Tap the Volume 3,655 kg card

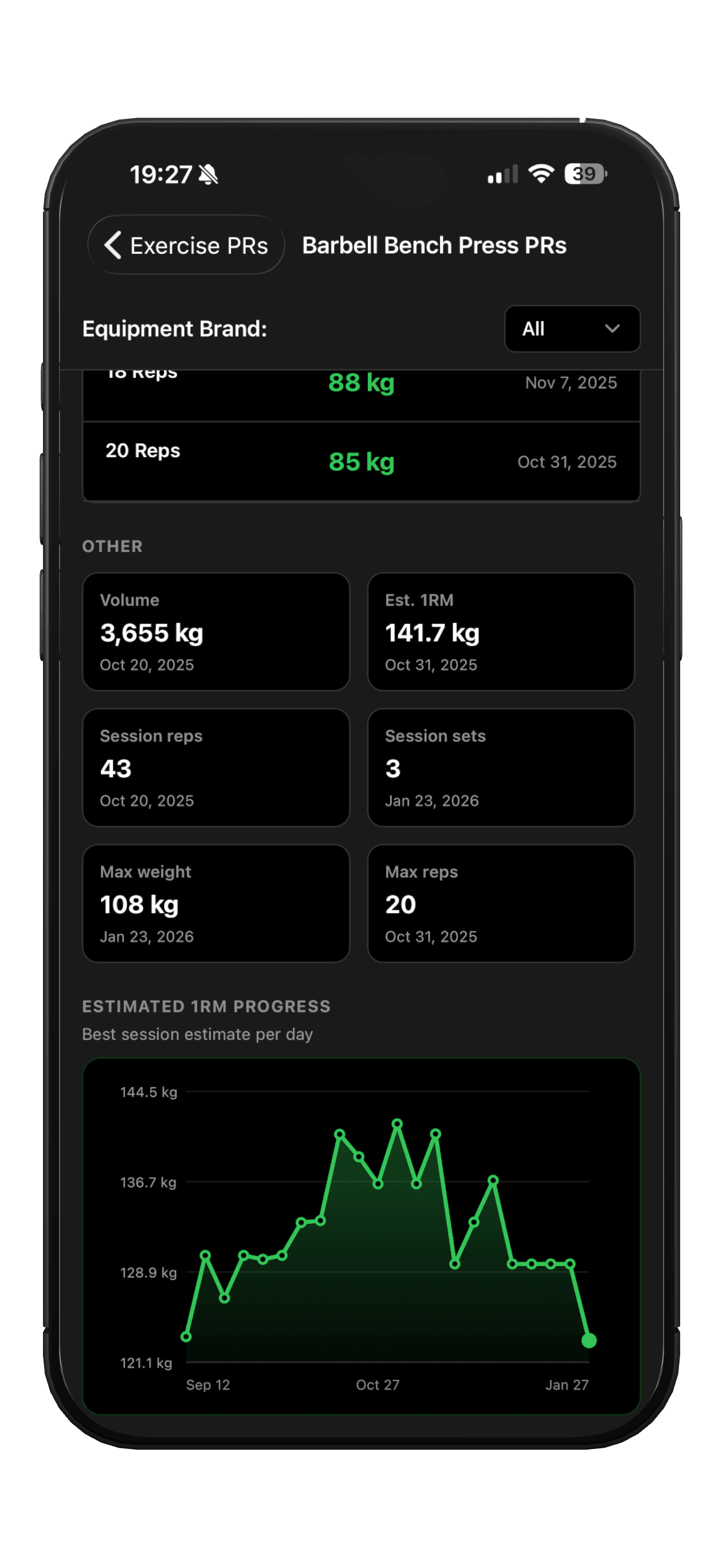pyautogui.click(x=215, y=632)
